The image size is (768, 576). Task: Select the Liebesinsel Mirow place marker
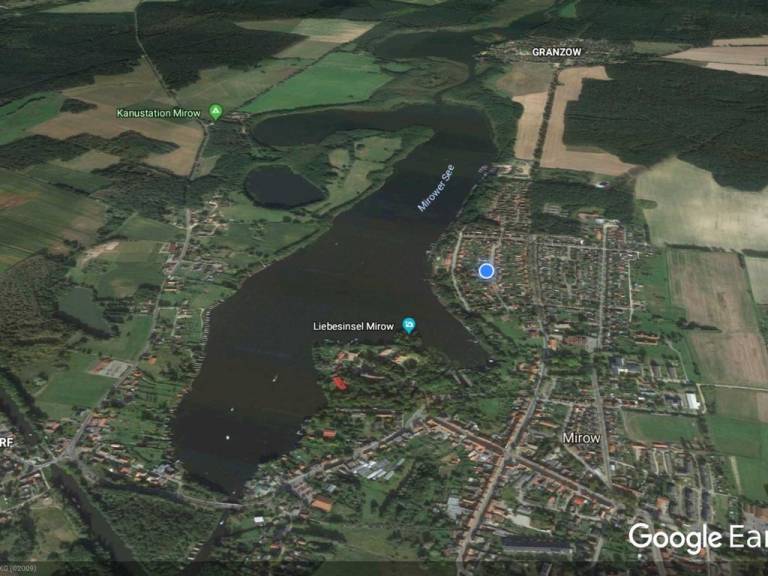coord(408,326)
